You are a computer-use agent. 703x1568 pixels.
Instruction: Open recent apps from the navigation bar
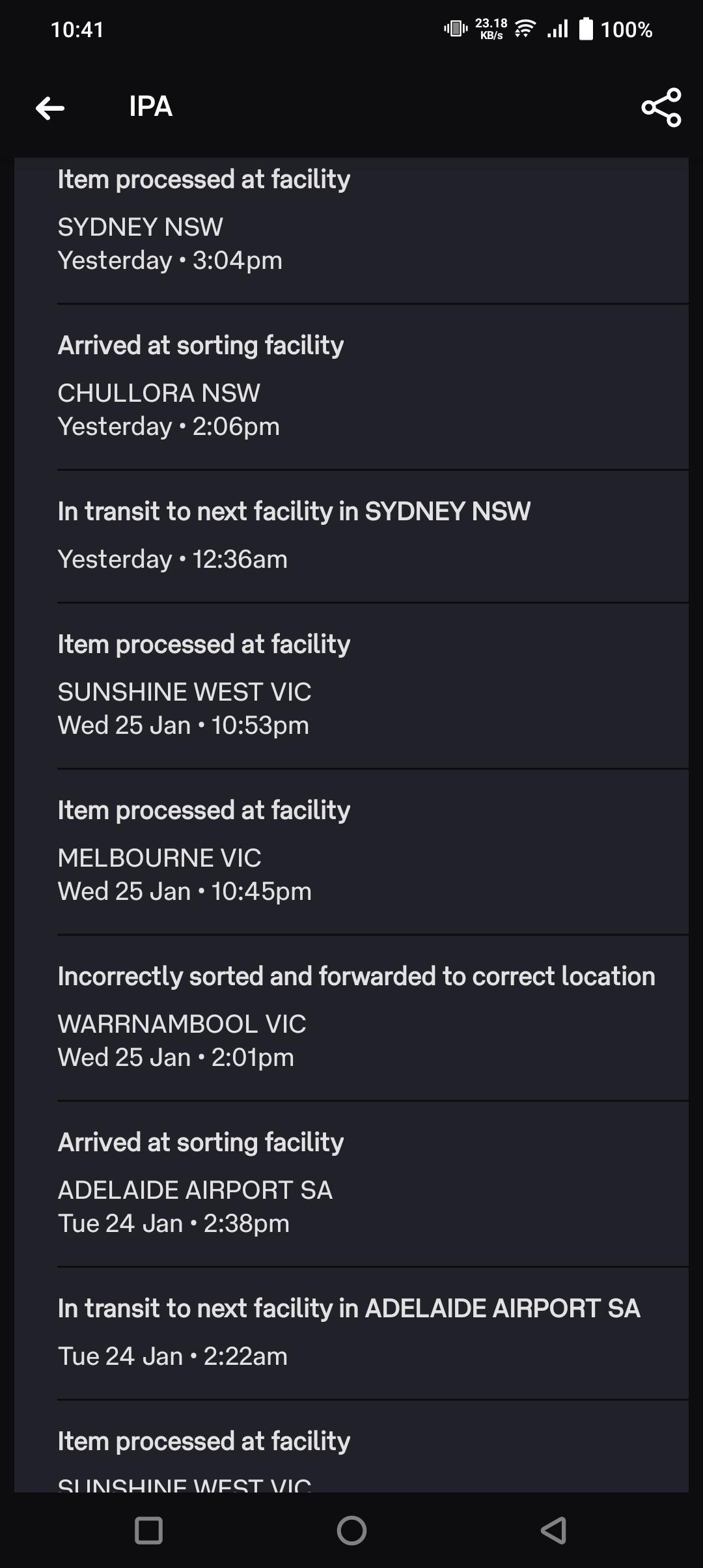[x=148, y=1530]
